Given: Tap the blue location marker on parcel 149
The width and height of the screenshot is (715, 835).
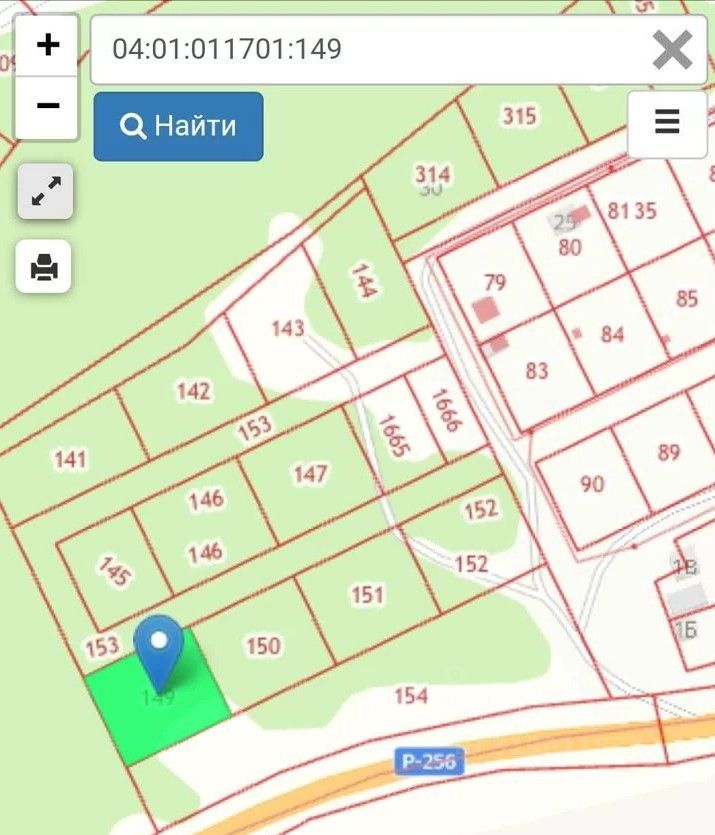Looking at the screenshot, I should 159,647.
